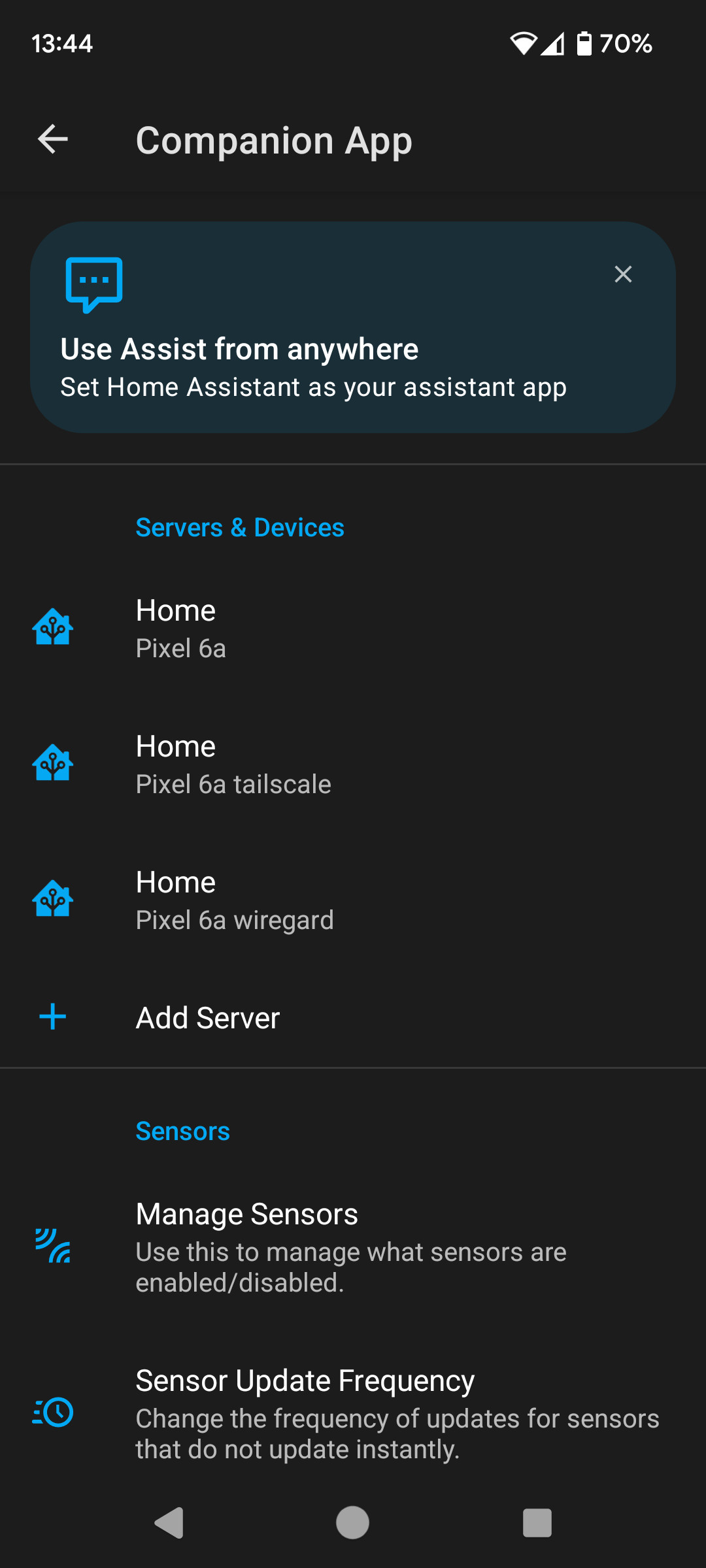Open the Home server named Pixel 6a
Image resolution: width=706 pixels, height=1568 pixels.
click(353, 629)
